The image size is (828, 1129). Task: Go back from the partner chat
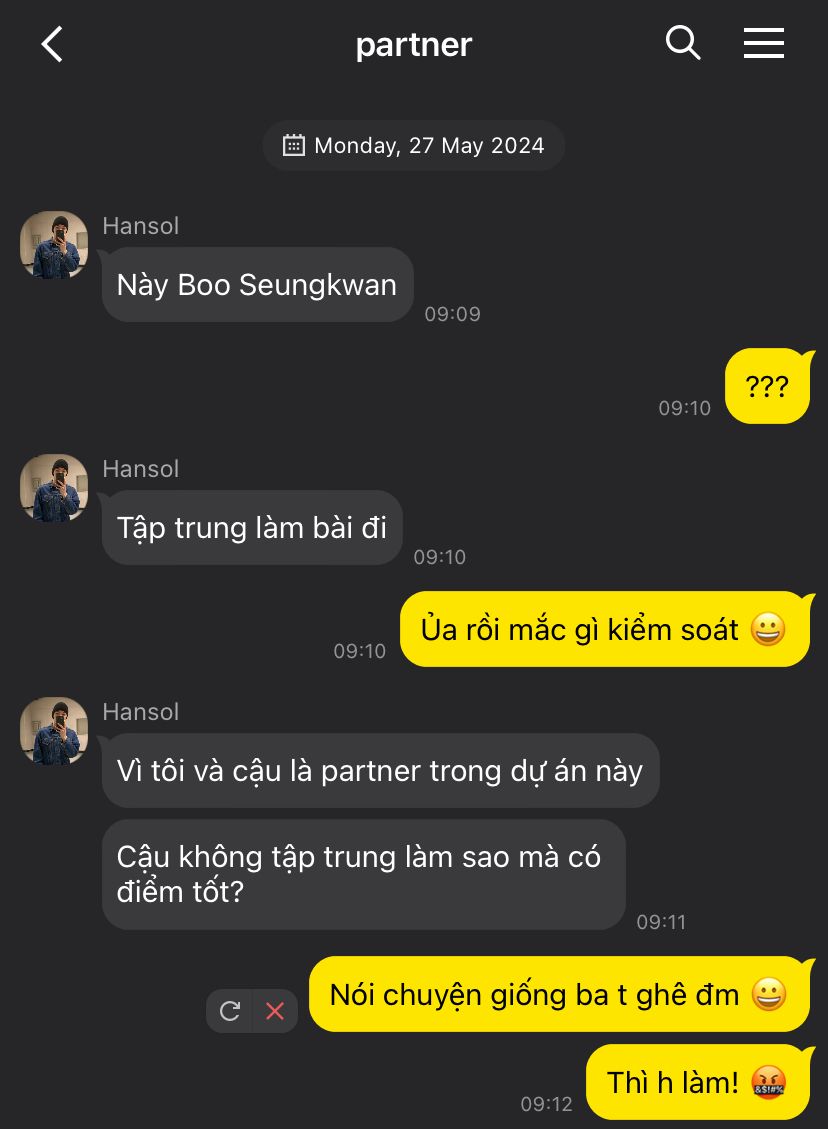52,45
